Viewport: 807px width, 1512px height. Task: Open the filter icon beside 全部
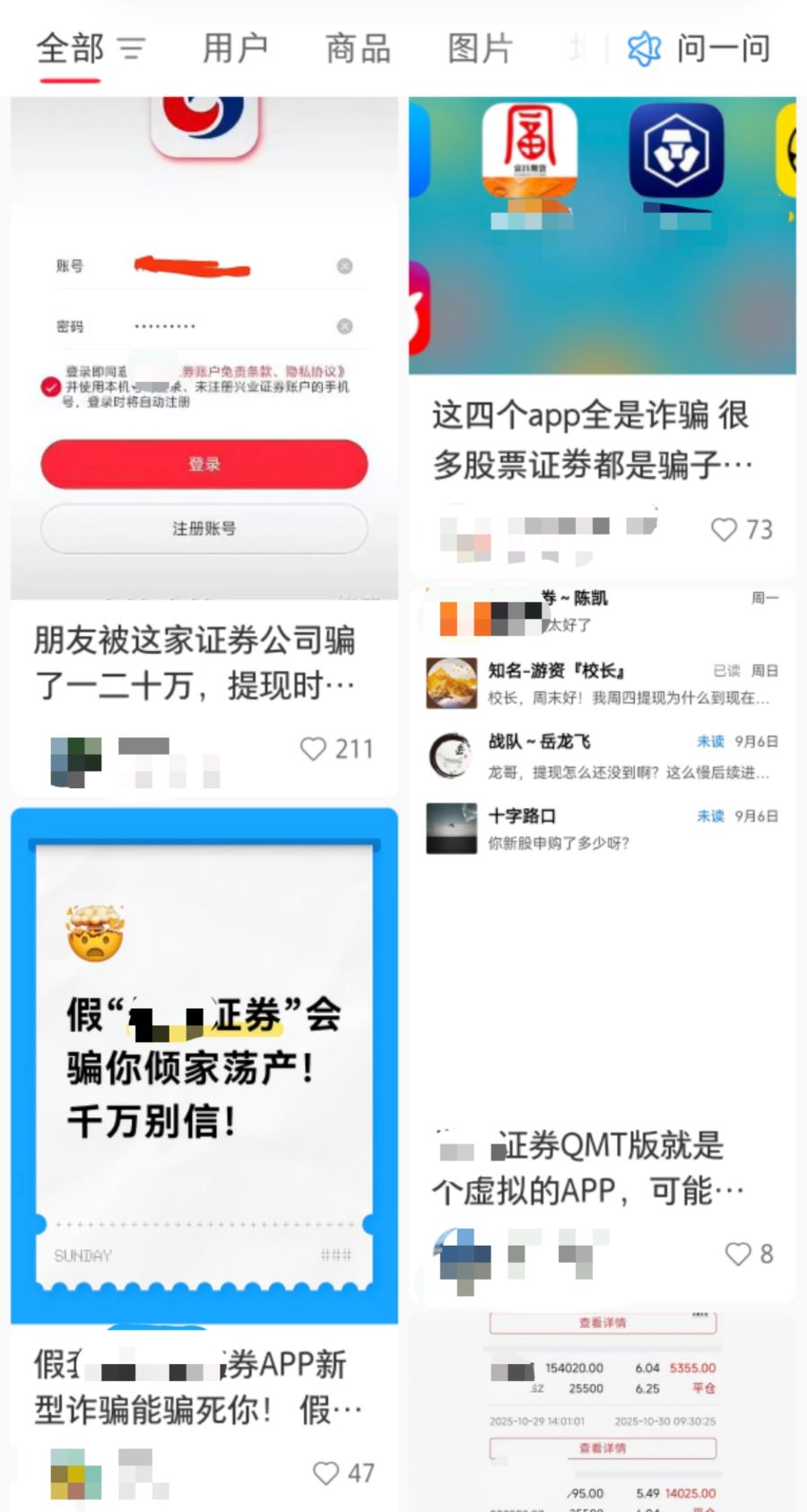(132, 48)
